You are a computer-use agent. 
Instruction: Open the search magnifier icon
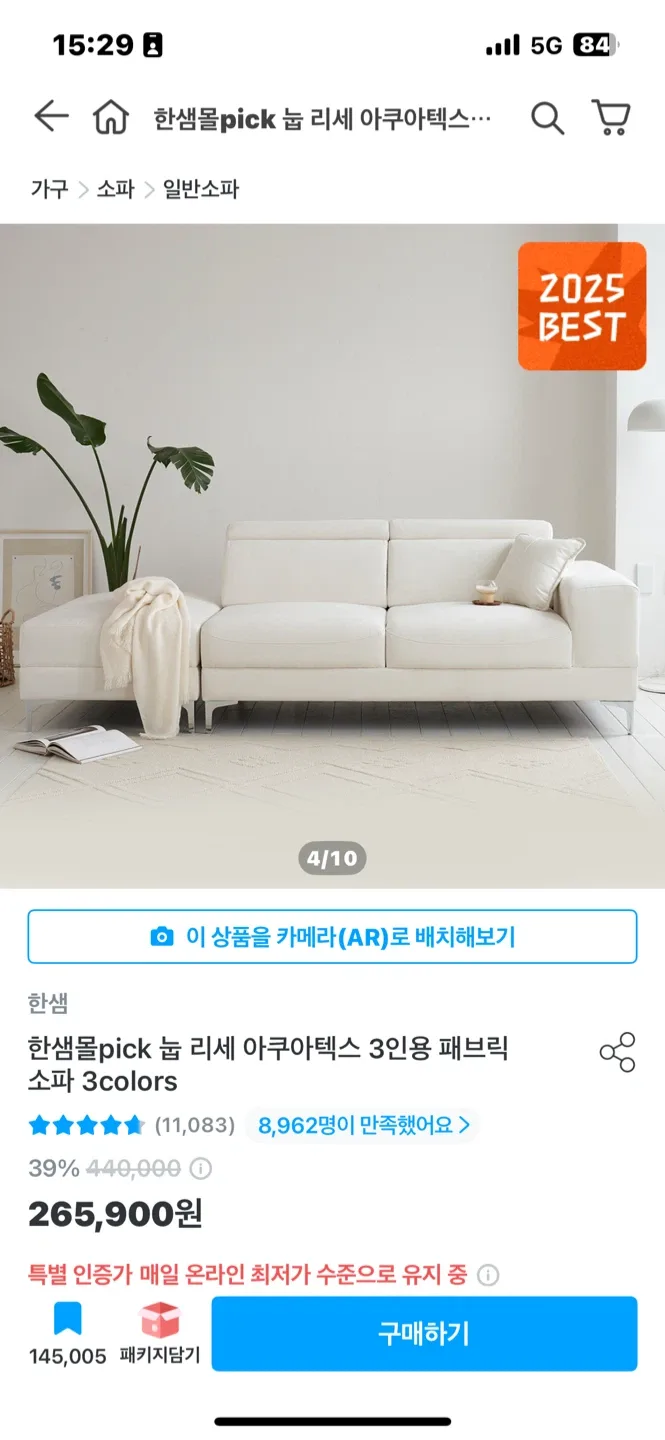pos(547,118)
